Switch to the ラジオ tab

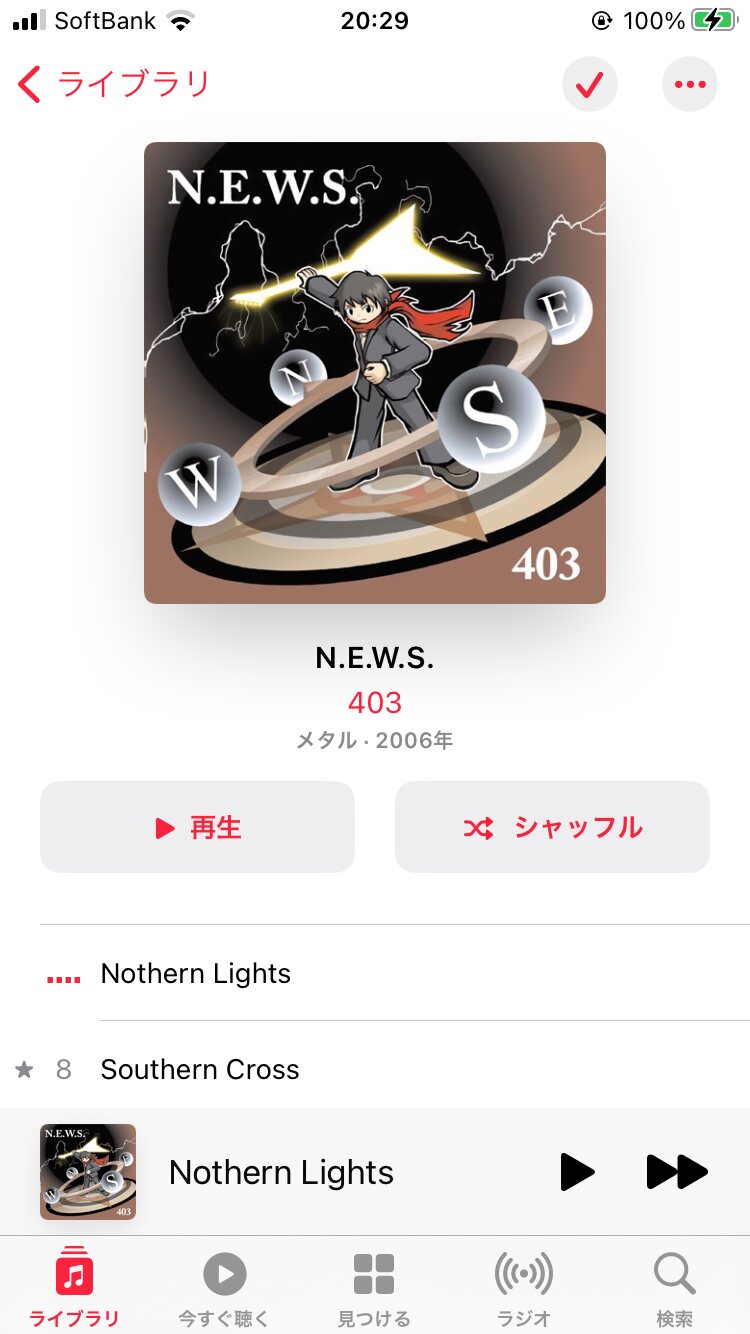pyautogui.click(x=524, y=1287)
